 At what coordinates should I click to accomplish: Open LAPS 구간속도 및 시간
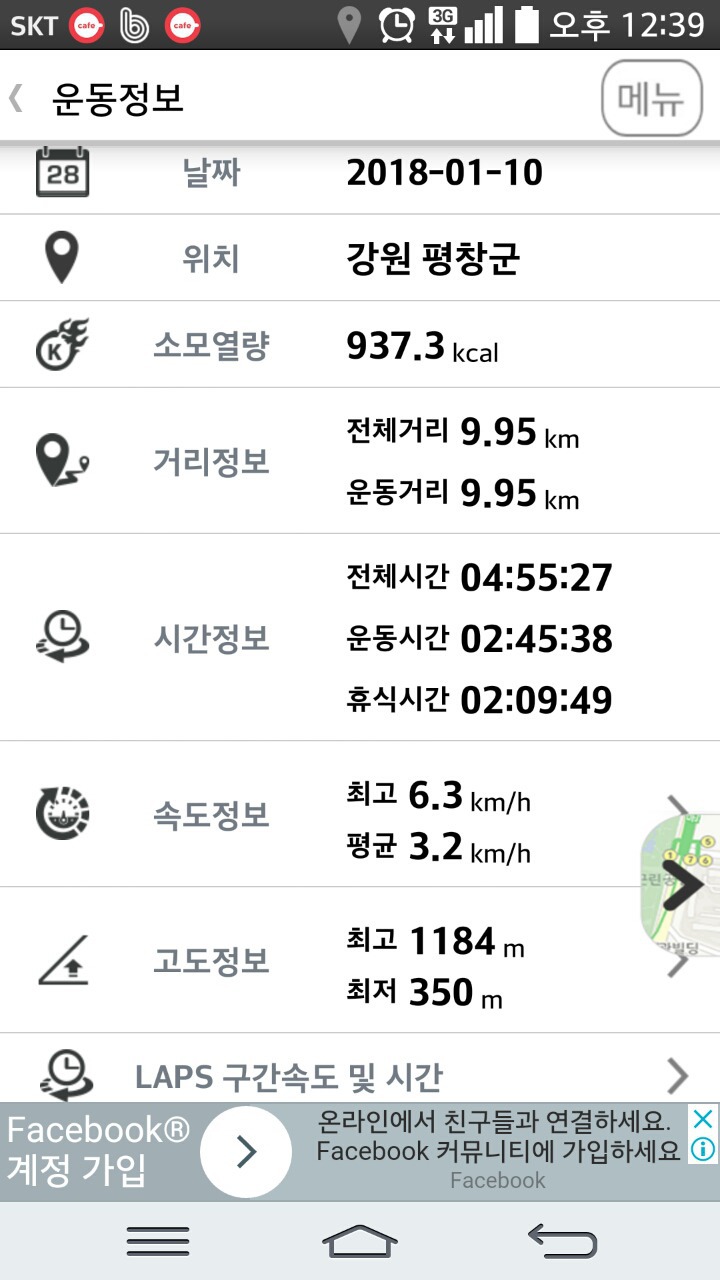click(360, 1076)
